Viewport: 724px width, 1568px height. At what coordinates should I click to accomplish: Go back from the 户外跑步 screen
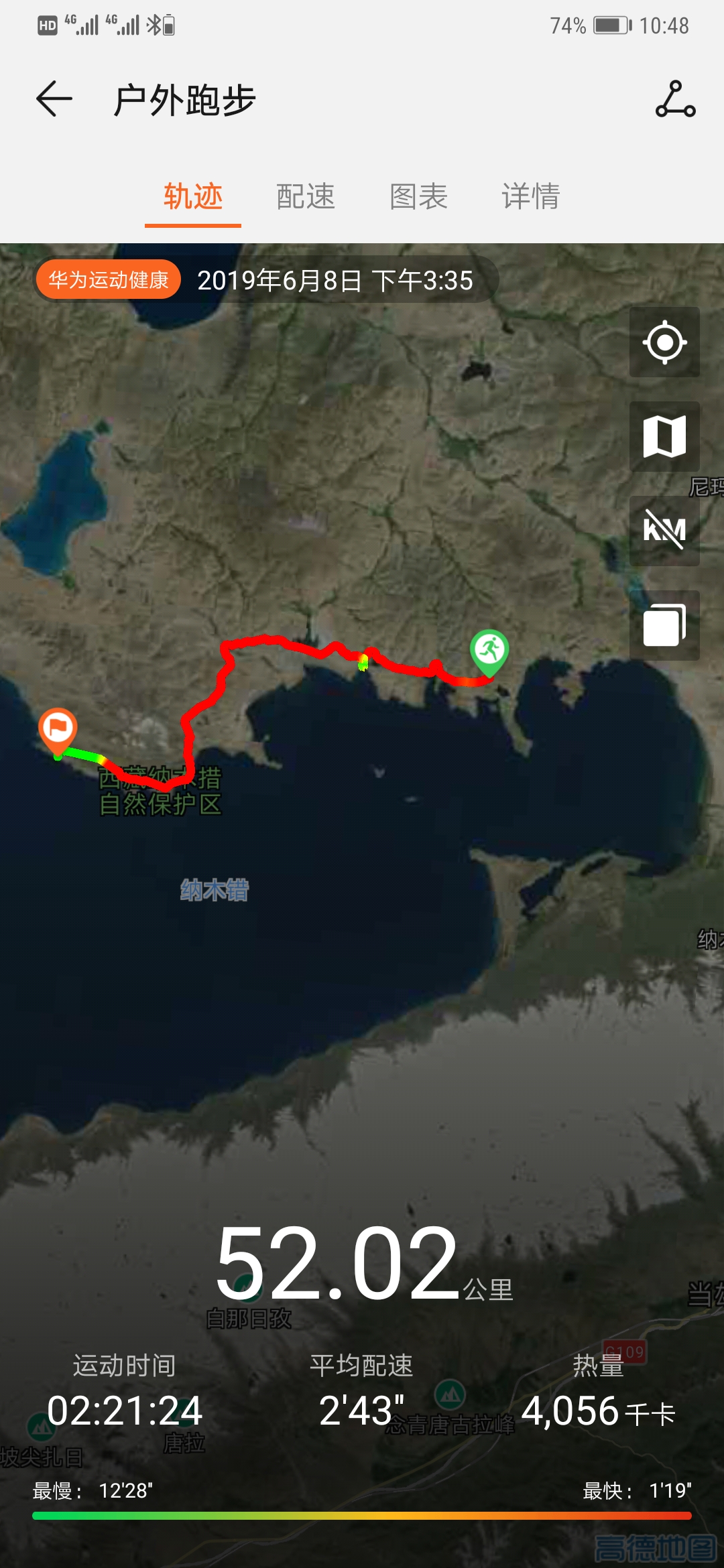click(x=54, y=99)
